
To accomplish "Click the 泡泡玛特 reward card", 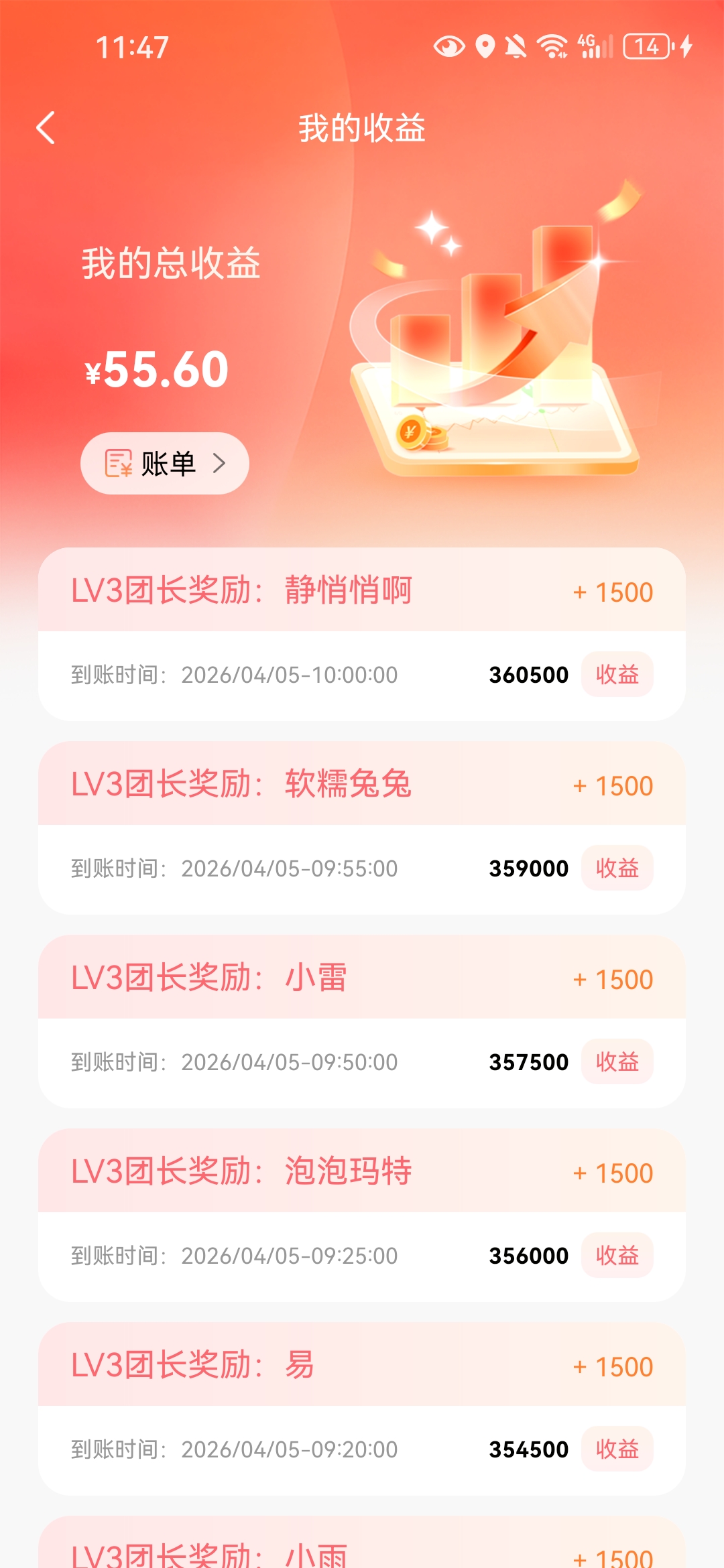I will [362, 1171].
